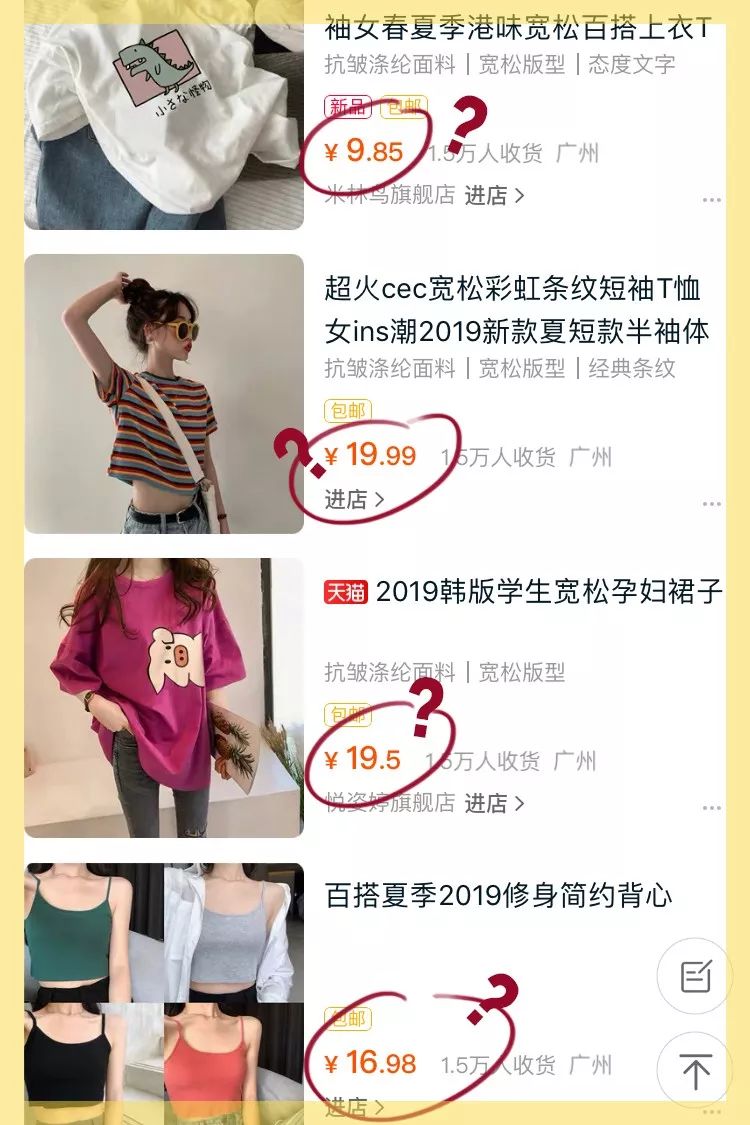The width and height of the screenshot is (750, 1125).
Task: Tap the 包邮 tag on the pig print shirt
Action: coord(348,713)
